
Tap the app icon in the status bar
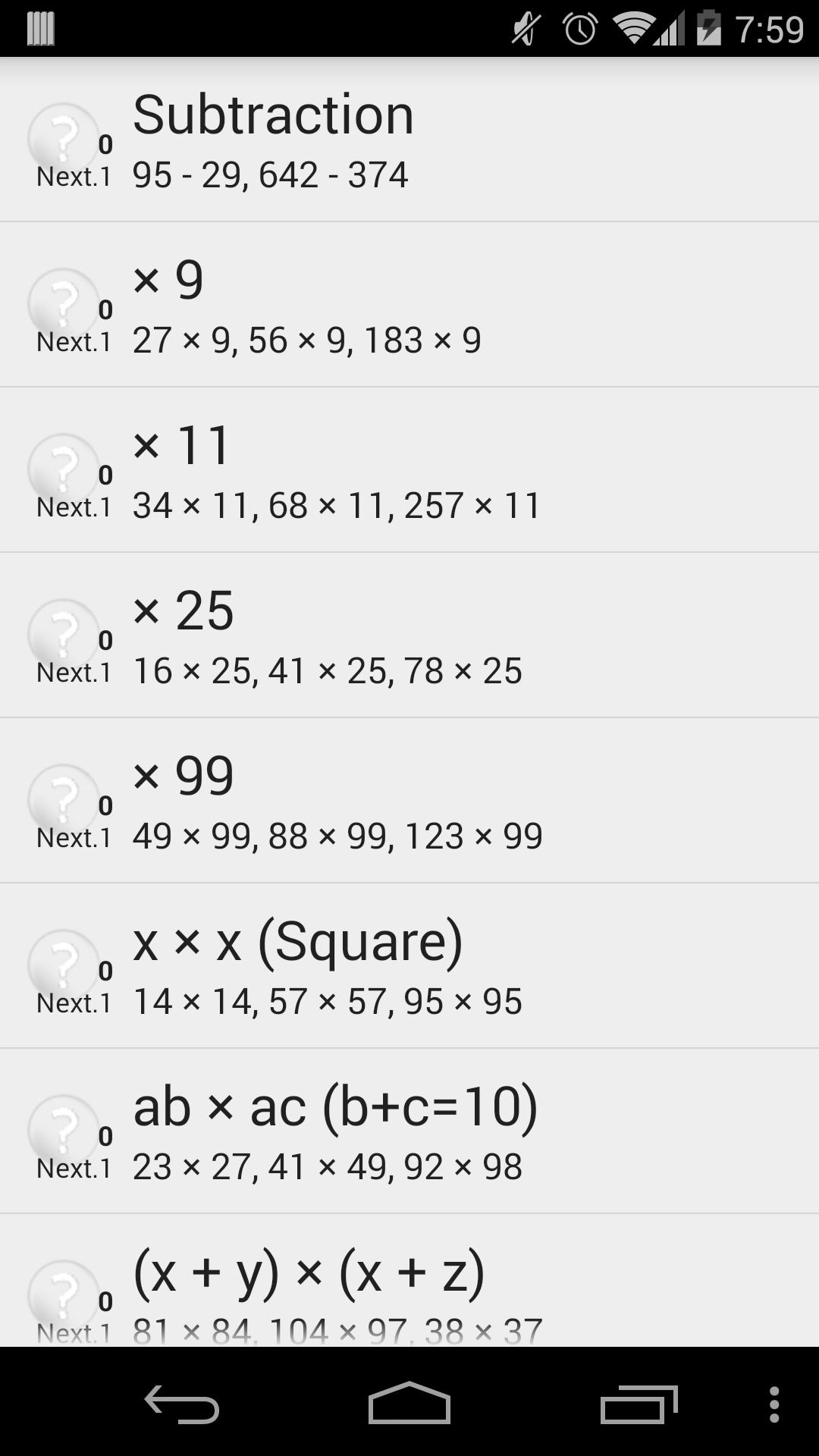(42, 27)
